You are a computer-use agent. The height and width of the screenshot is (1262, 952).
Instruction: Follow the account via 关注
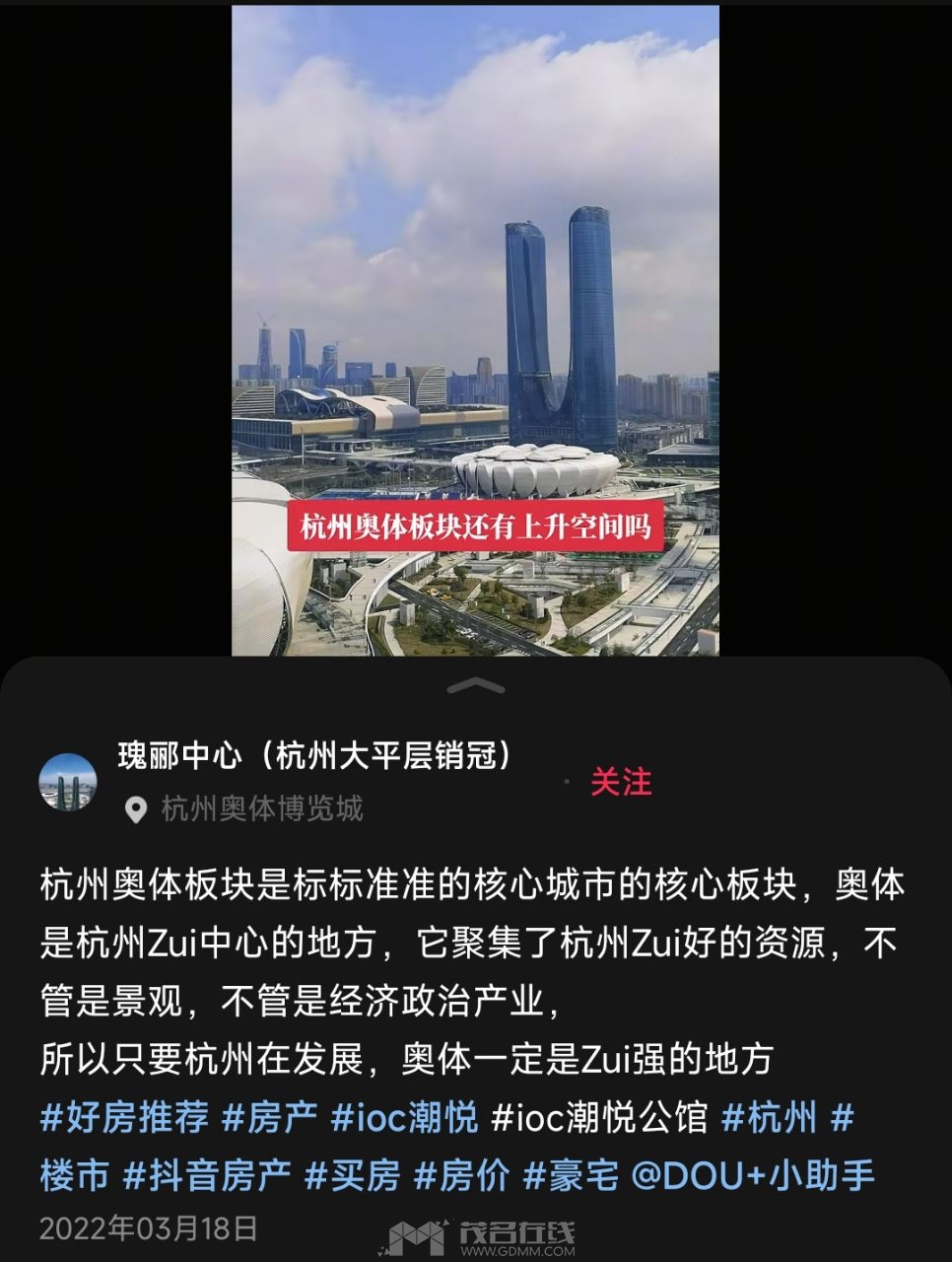click(x=621, y=782)
